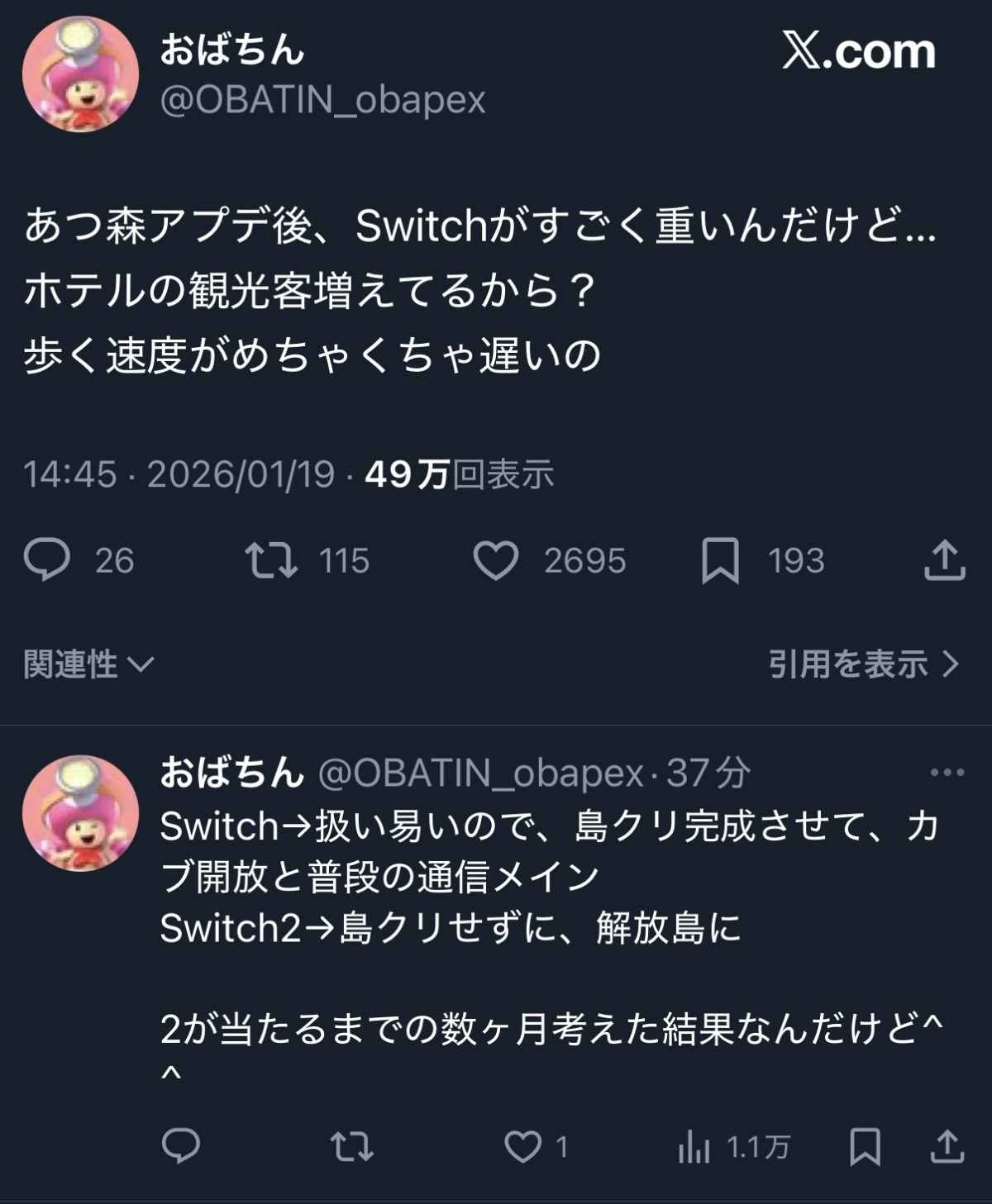Reply to the Switch2 follow-up post
Screen dimensions: 992x1204
tap(180, 1146)
